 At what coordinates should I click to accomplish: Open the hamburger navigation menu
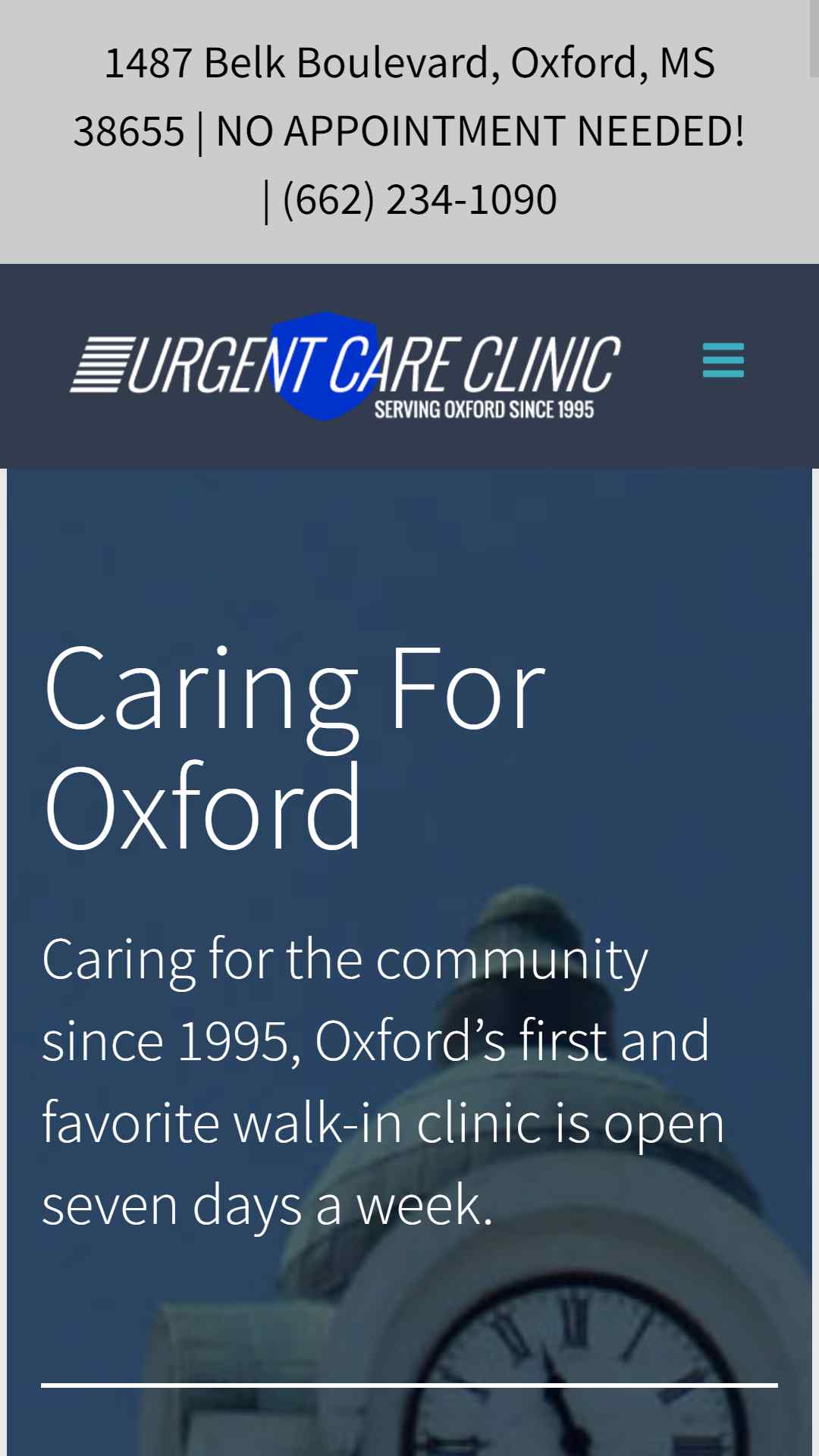click(x=723, y=360)
